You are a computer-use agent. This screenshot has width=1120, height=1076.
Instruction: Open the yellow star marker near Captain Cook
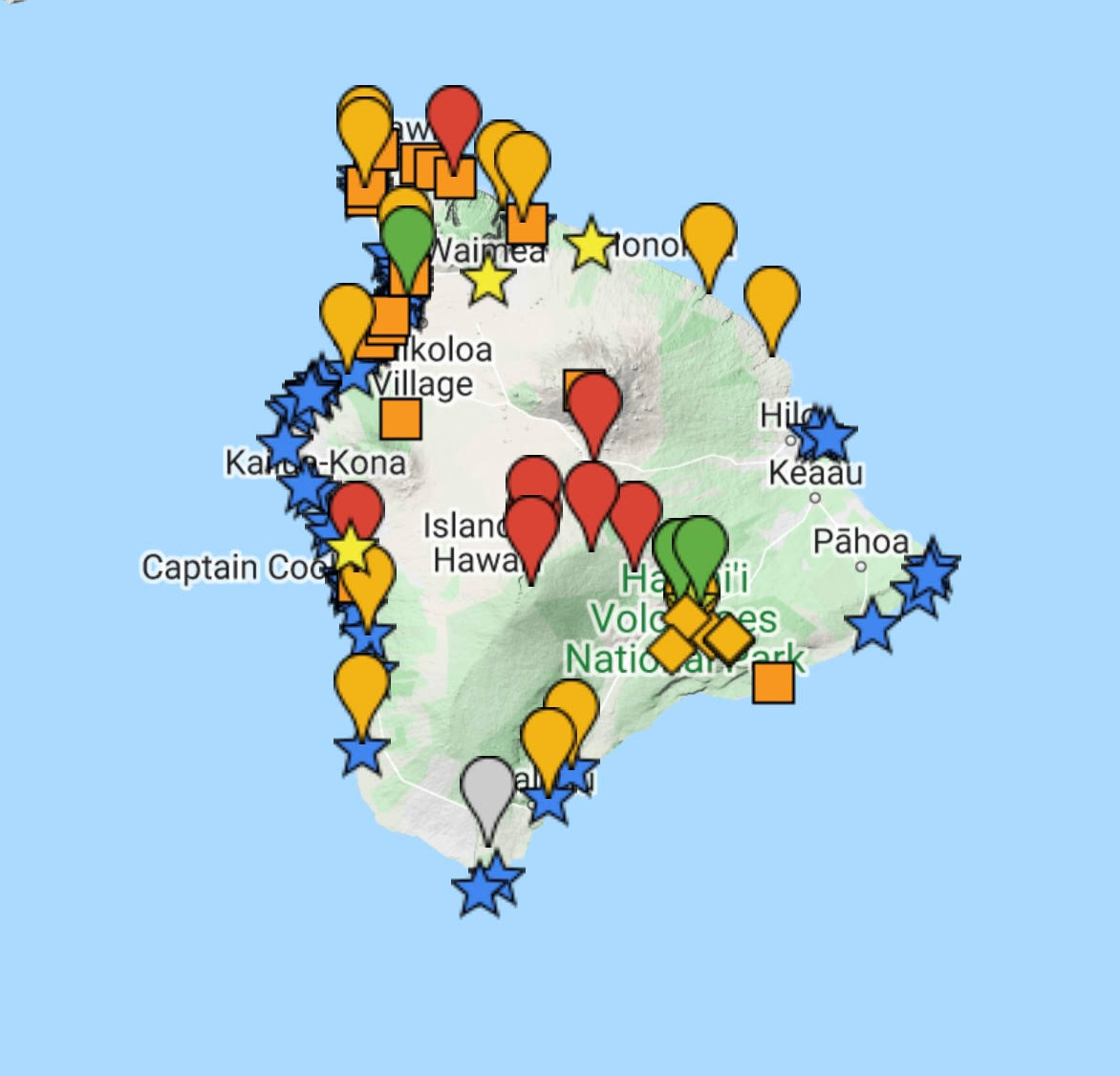click(x=351, y=549)
